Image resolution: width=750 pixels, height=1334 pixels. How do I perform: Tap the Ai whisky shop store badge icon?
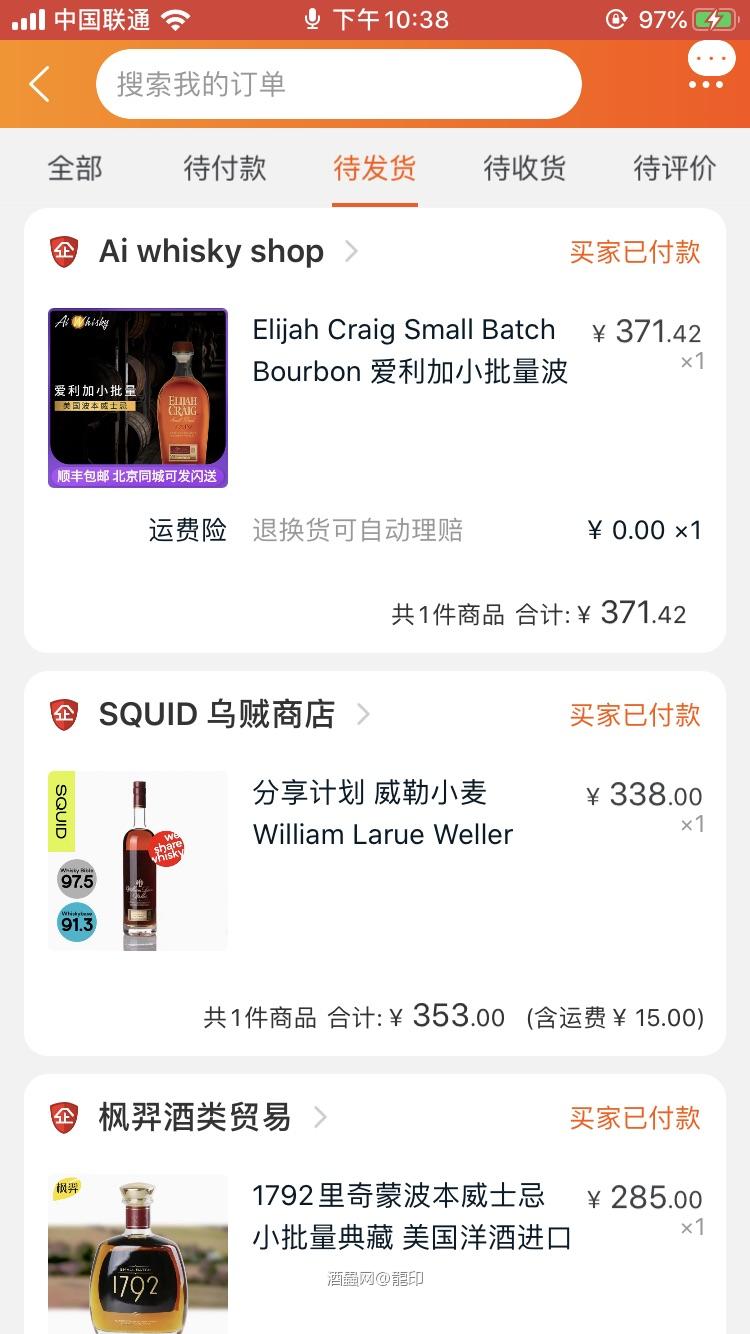pyautogui.click(x=63, y=252)
